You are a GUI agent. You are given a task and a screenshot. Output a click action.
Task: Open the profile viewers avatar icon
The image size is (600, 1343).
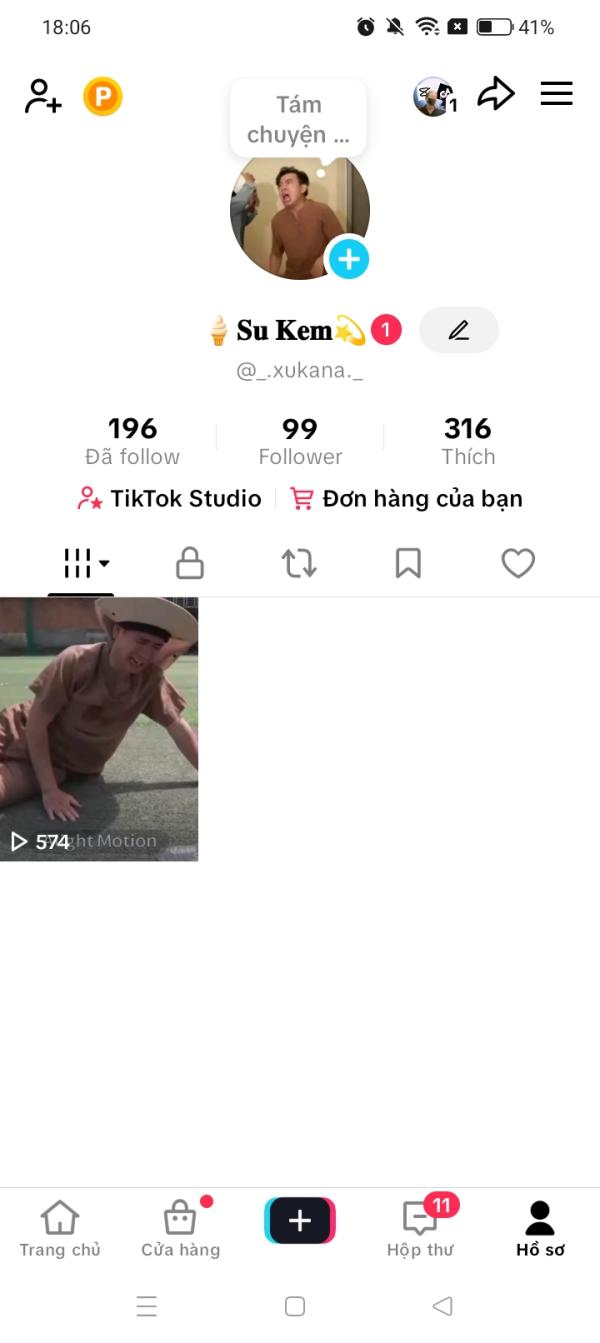[434, 97]
